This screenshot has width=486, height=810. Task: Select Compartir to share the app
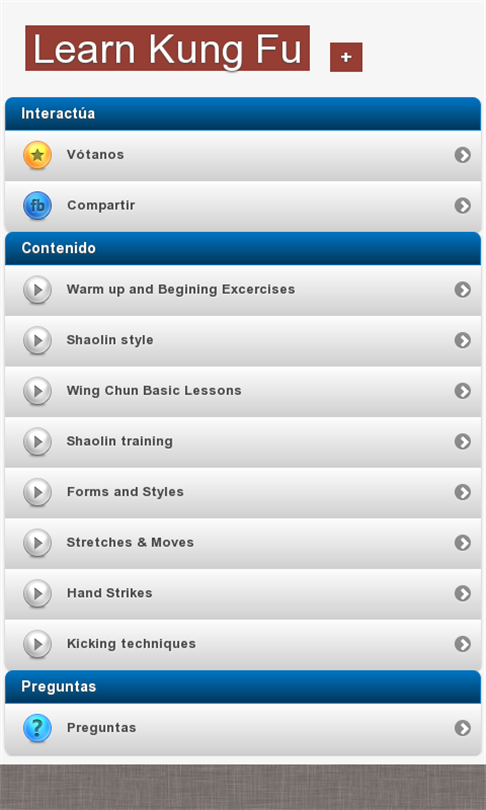(x=243, y=206)
